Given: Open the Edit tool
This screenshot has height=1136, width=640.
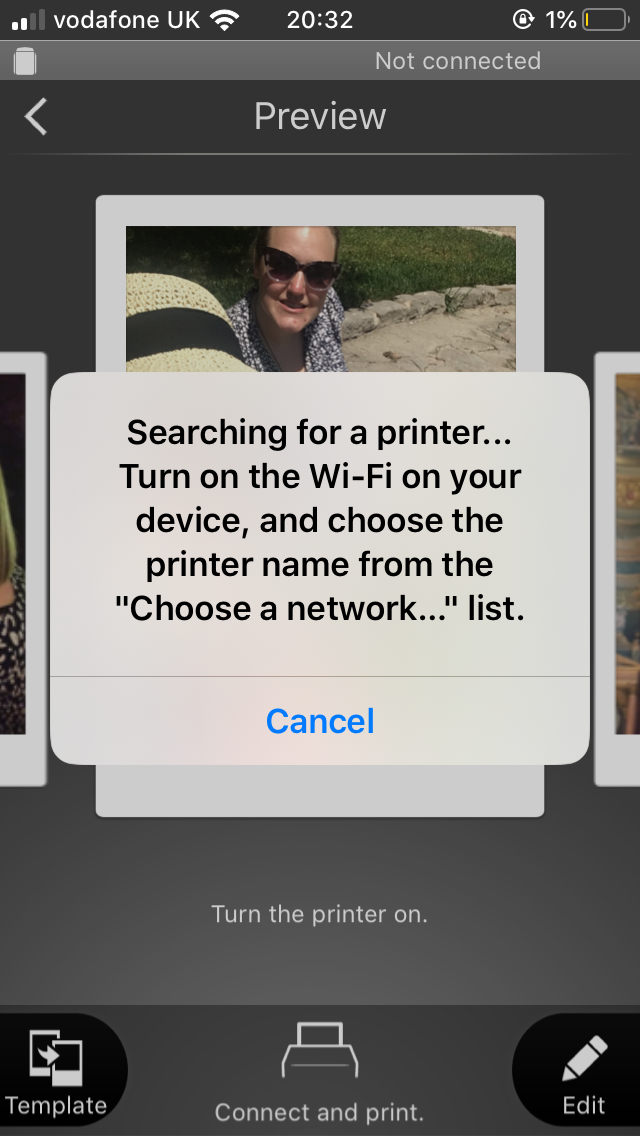Looking at the screenshot, I should coord(584,1073).
